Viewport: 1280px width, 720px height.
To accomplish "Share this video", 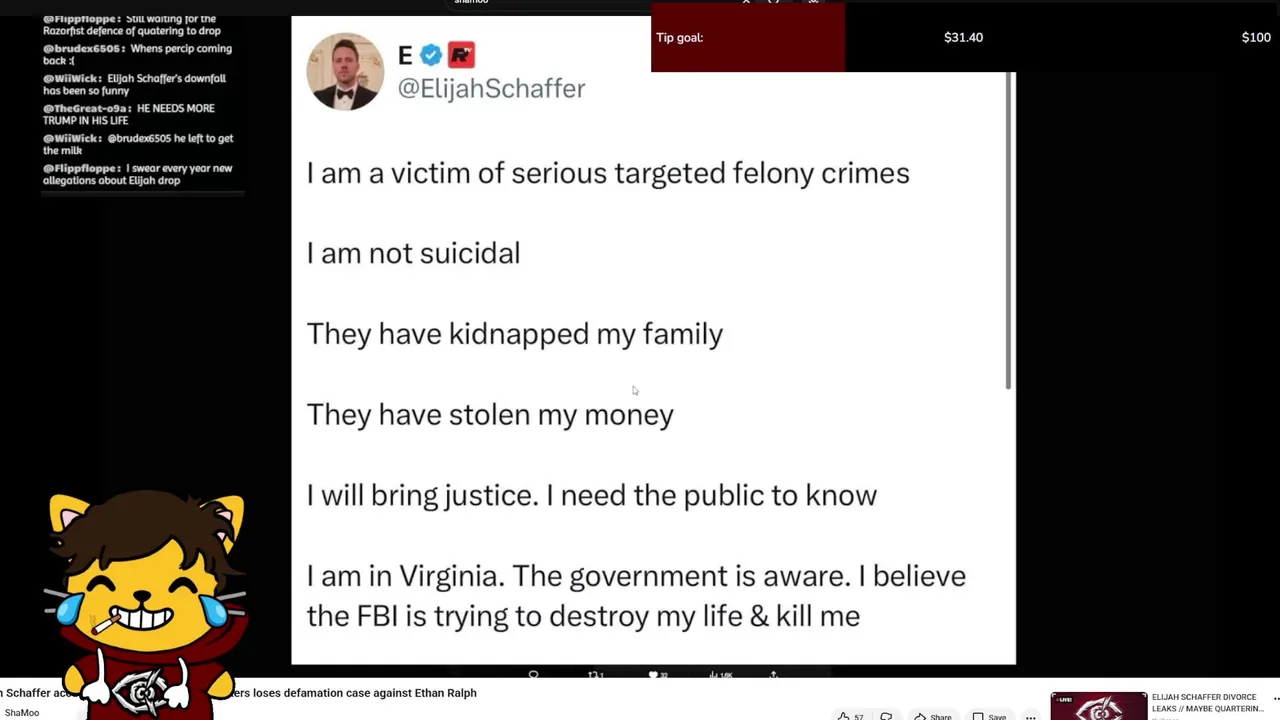I will 932,716.
